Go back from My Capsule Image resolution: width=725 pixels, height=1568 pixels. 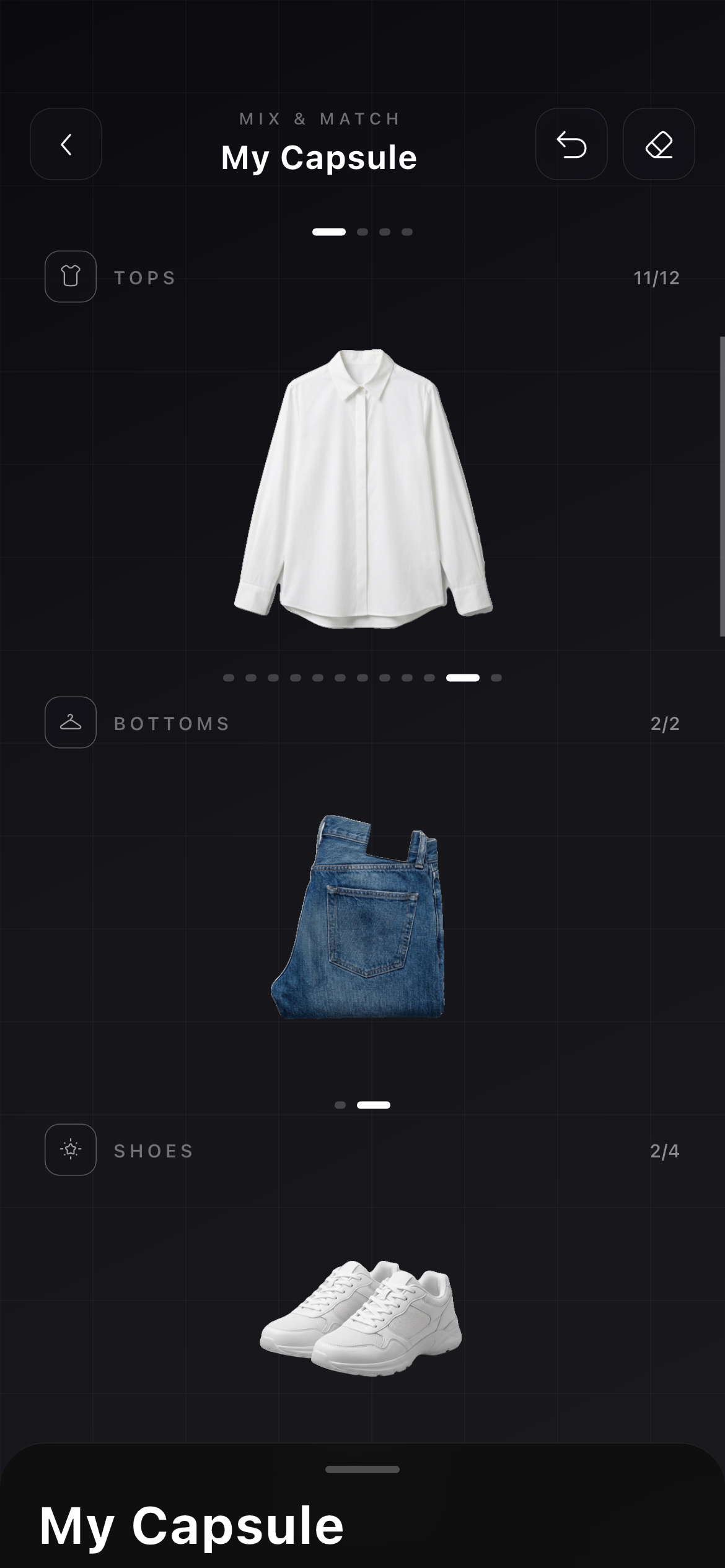pos(66,144)
